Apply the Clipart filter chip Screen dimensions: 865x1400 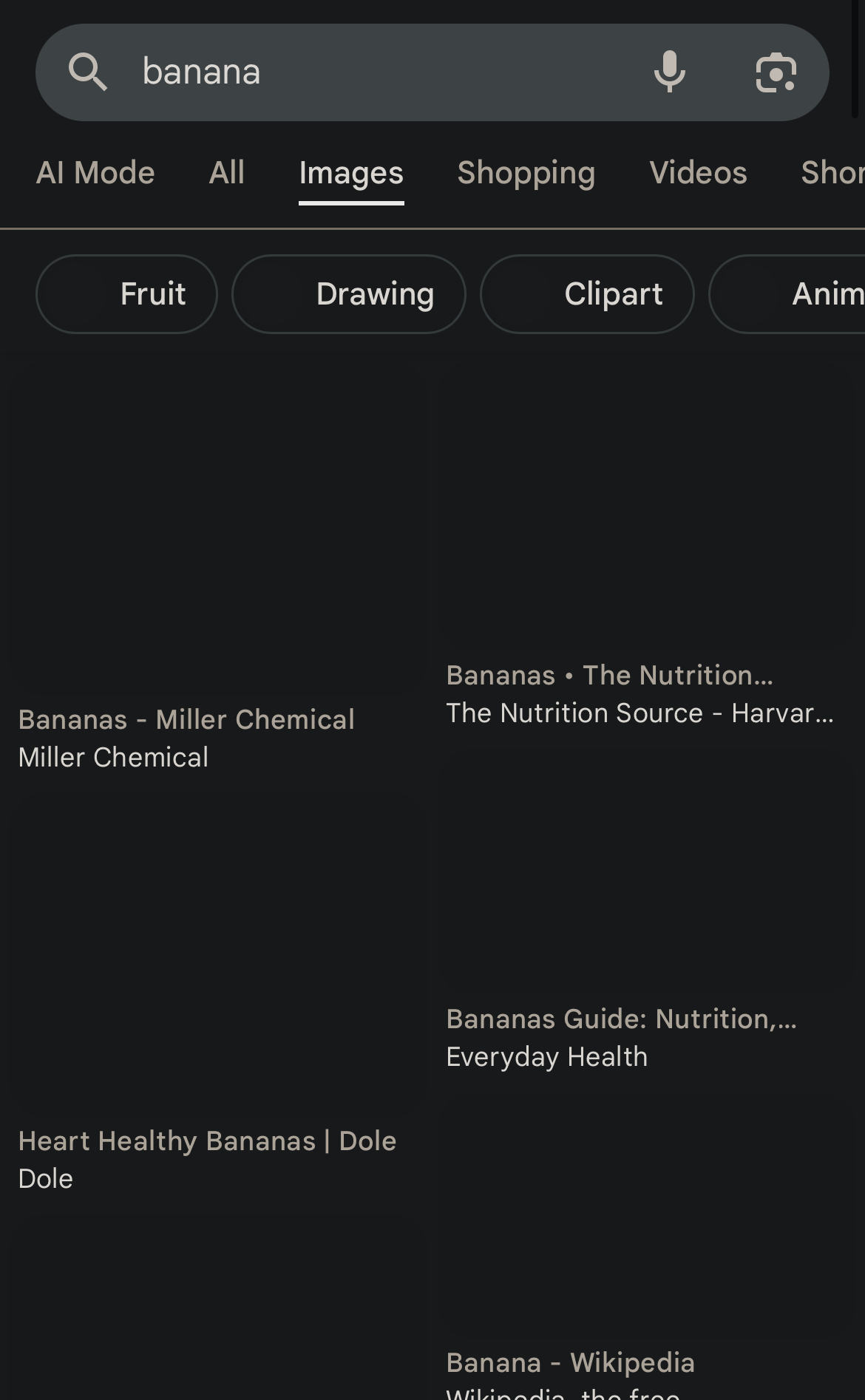587,294
